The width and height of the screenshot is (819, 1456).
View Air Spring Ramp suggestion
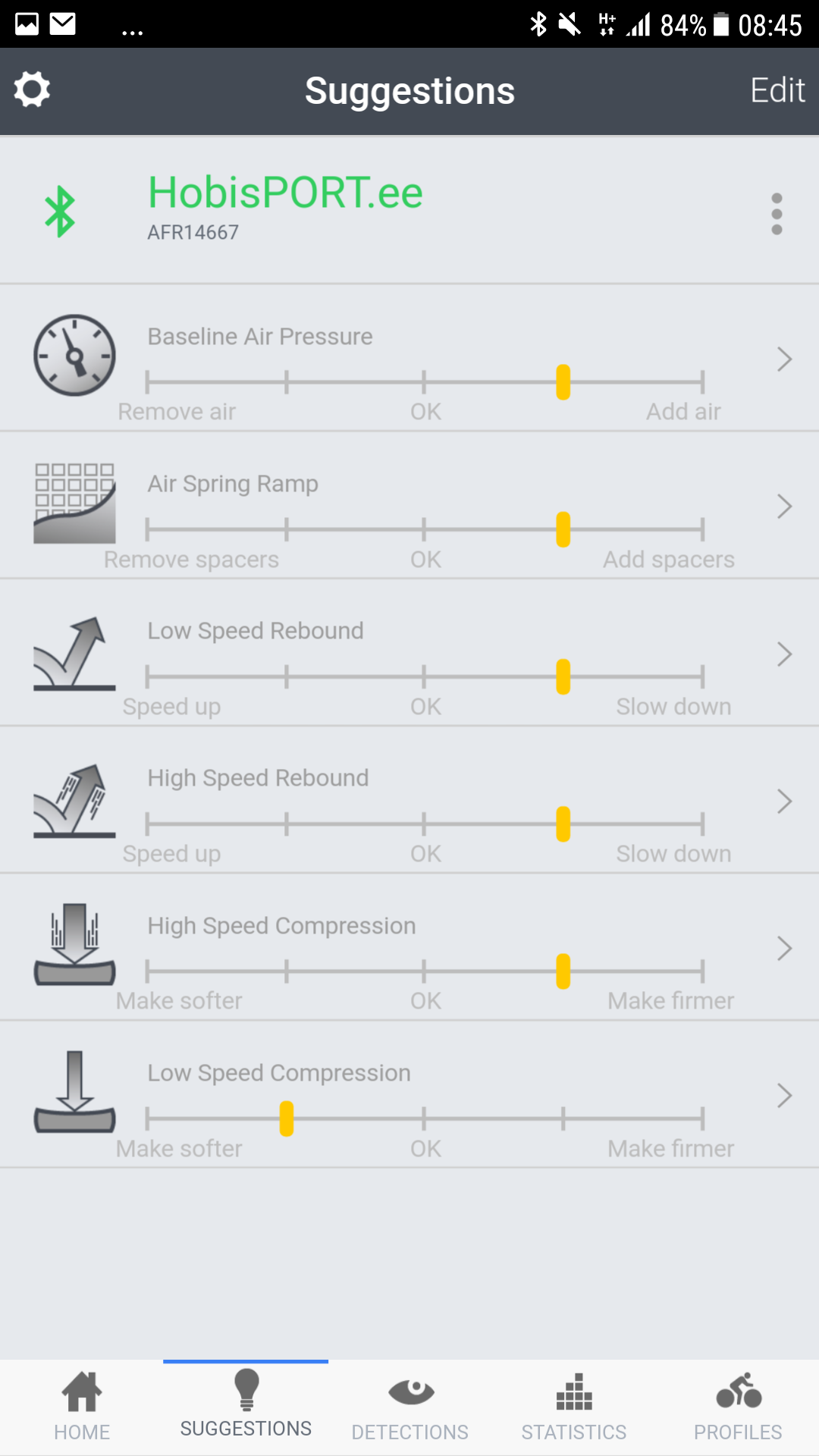(x=784, y=506)
